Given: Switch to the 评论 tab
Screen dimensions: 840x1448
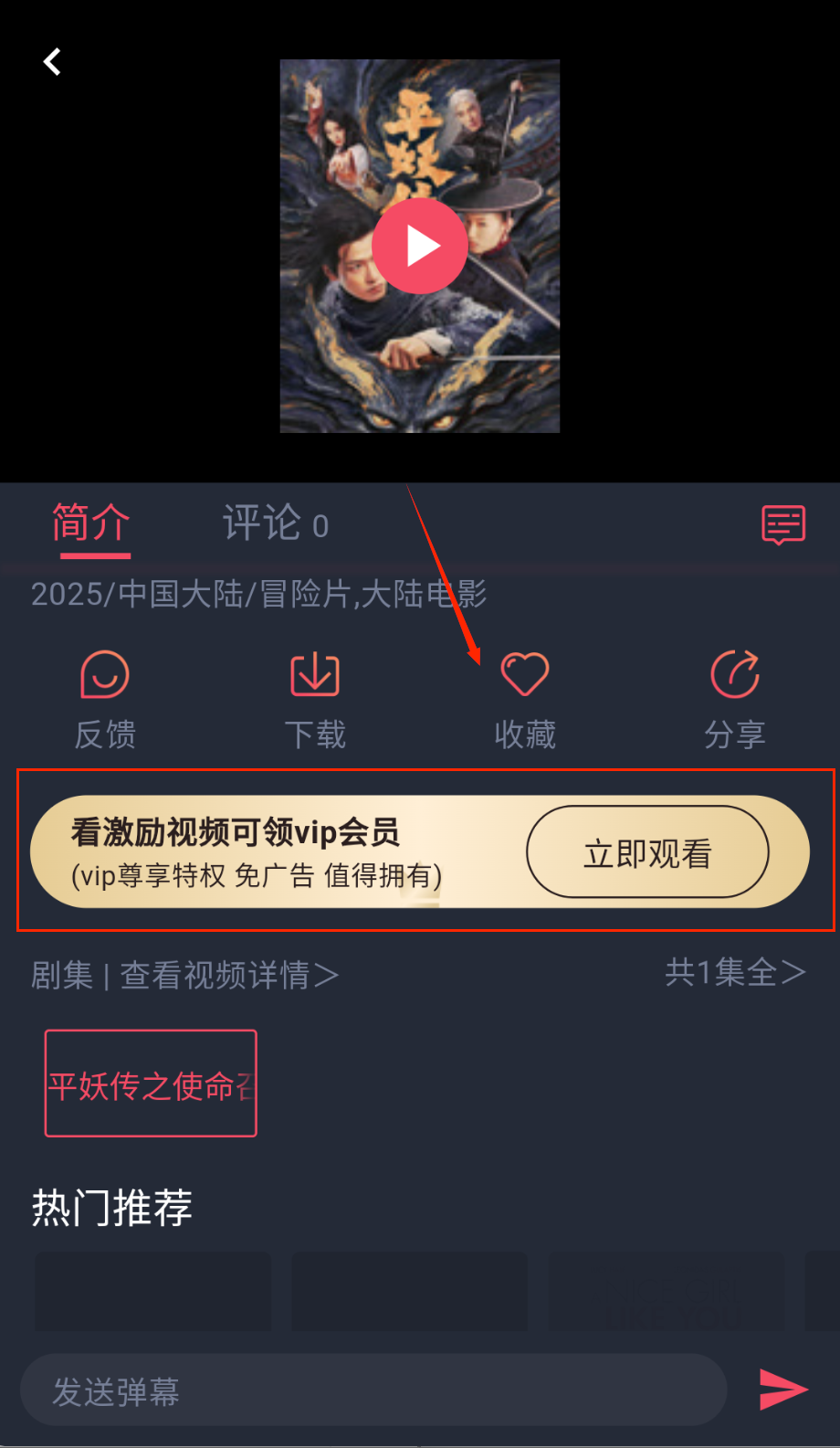Looking at the screenshot, I should (x=275, y=524).
